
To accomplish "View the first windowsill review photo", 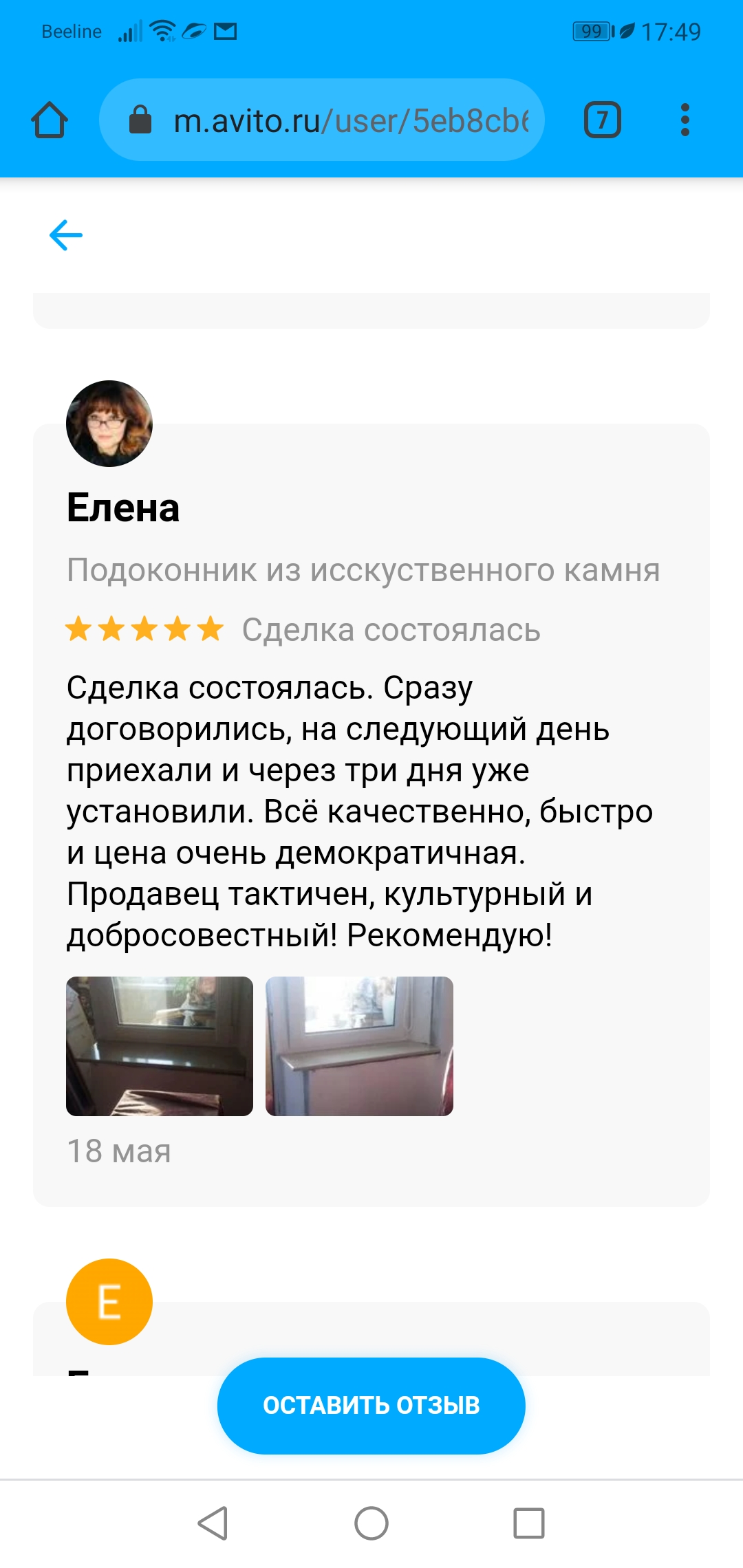I will coord(160,1046).
